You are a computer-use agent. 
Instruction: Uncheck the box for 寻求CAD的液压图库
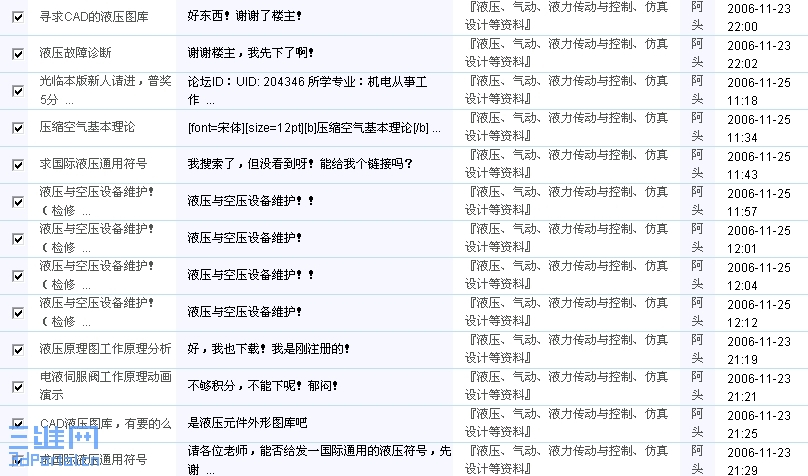[x=17, y=17]
